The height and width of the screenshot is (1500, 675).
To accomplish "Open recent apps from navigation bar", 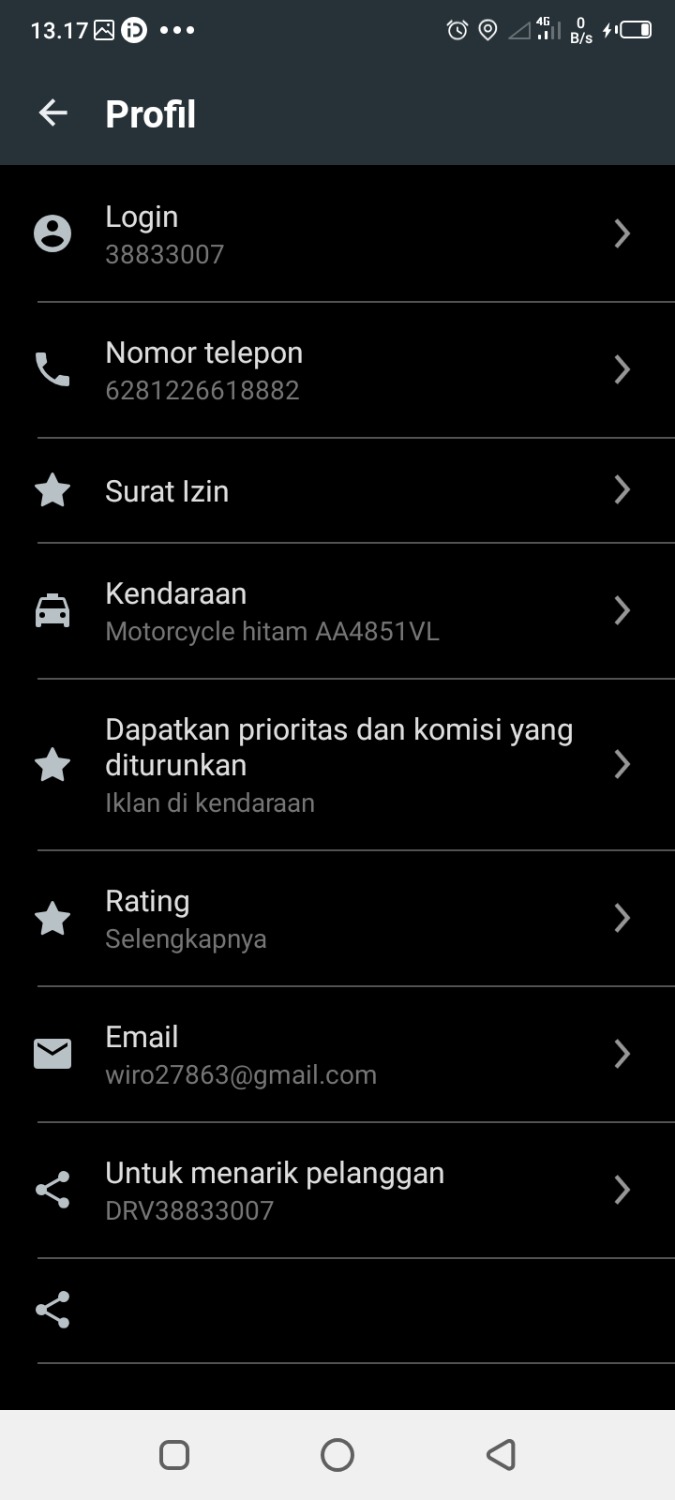I will [x=174, y=1454].
